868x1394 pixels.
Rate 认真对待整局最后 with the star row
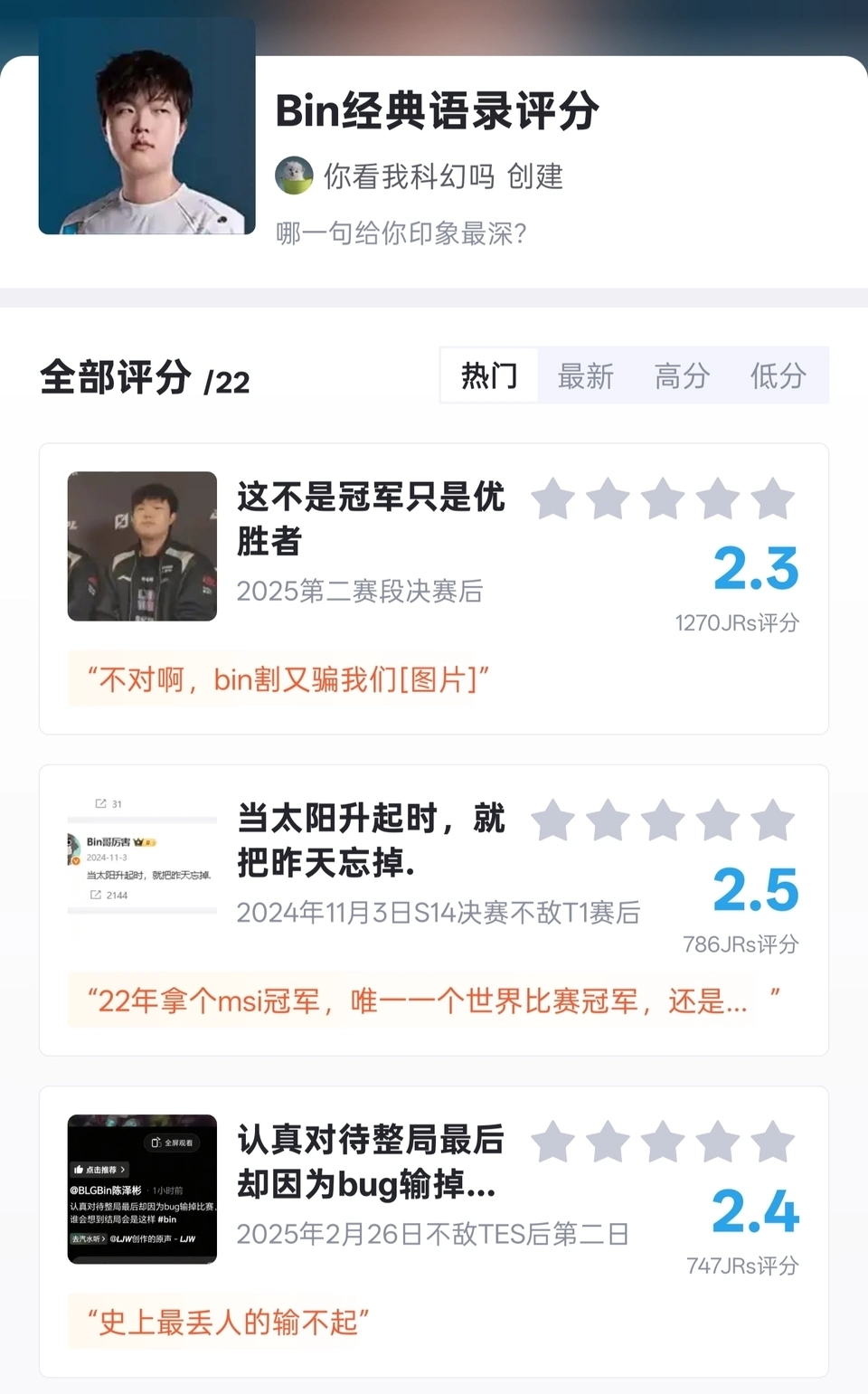point(663,1142)
